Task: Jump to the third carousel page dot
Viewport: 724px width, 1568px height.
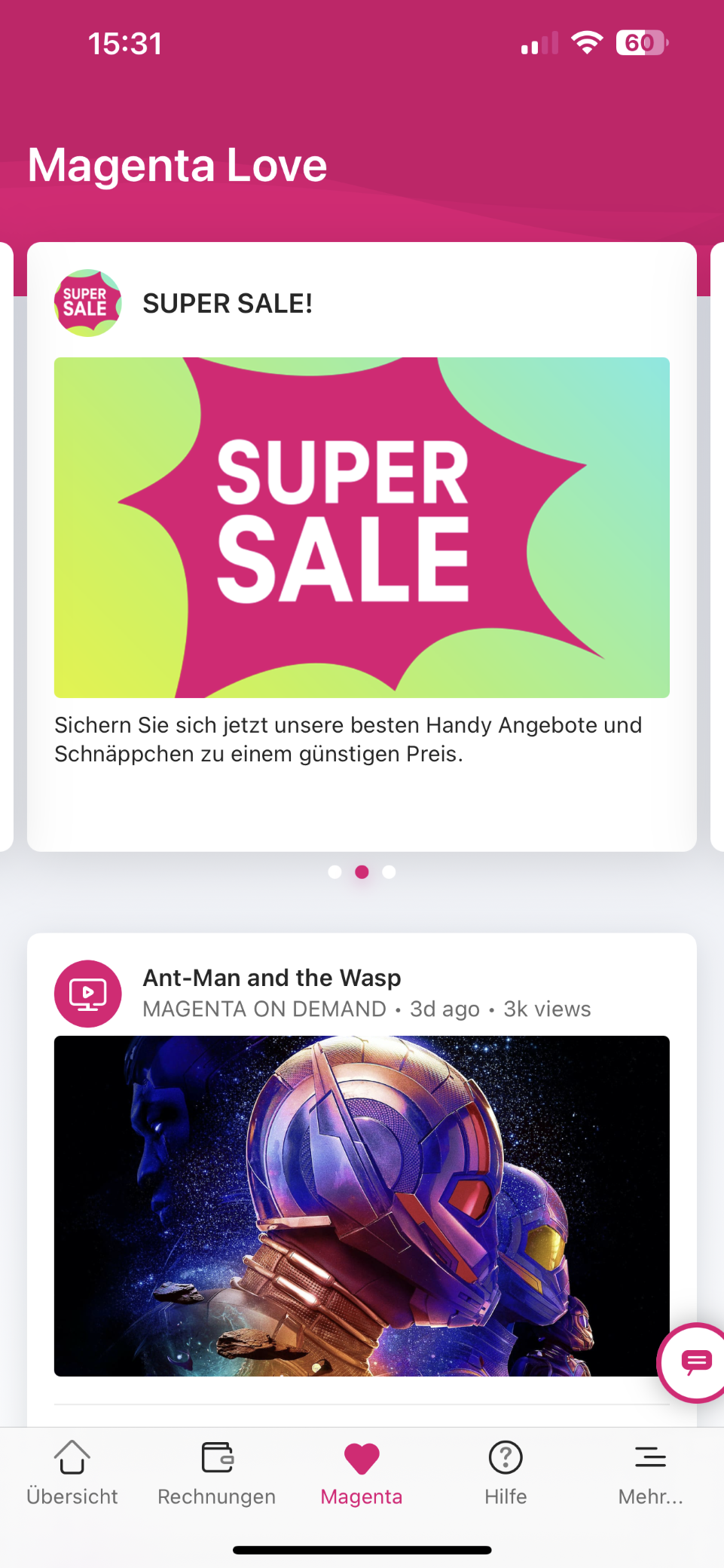Action: click(389, 871)
